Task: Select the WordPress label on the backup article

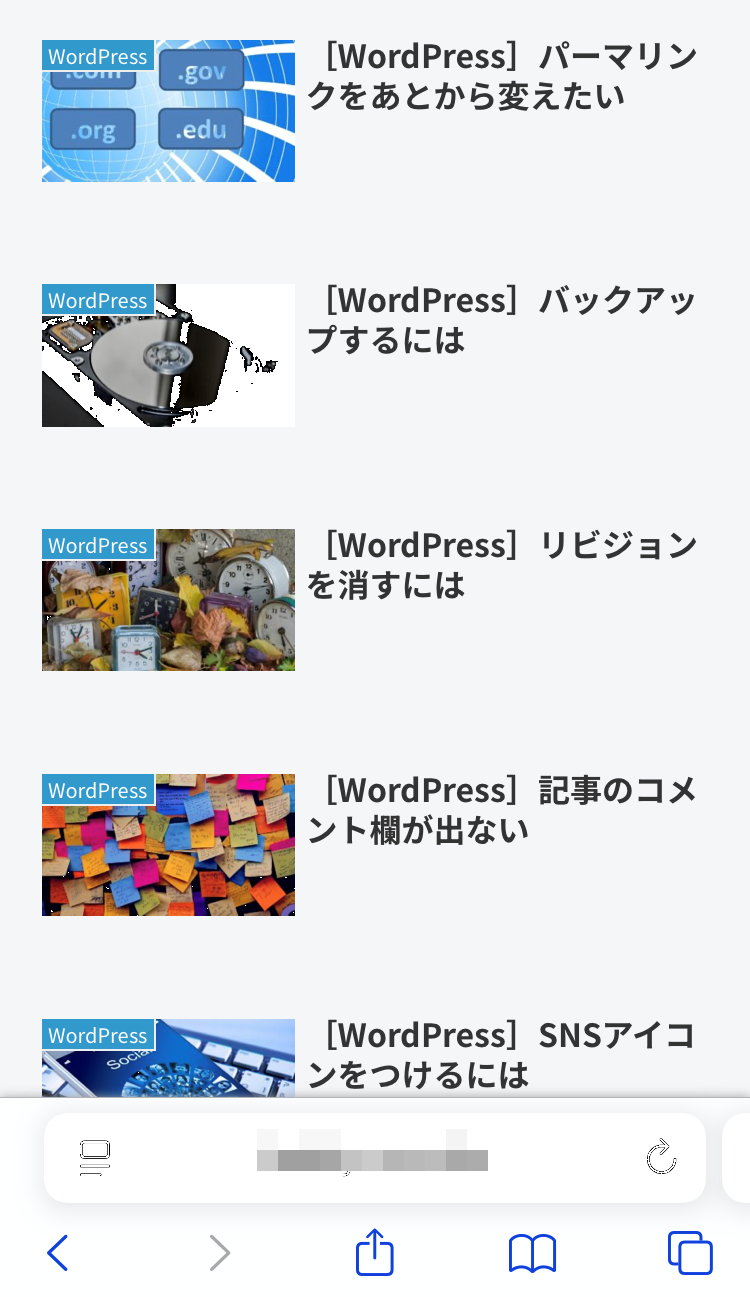Action: click(x=97, y=300)
